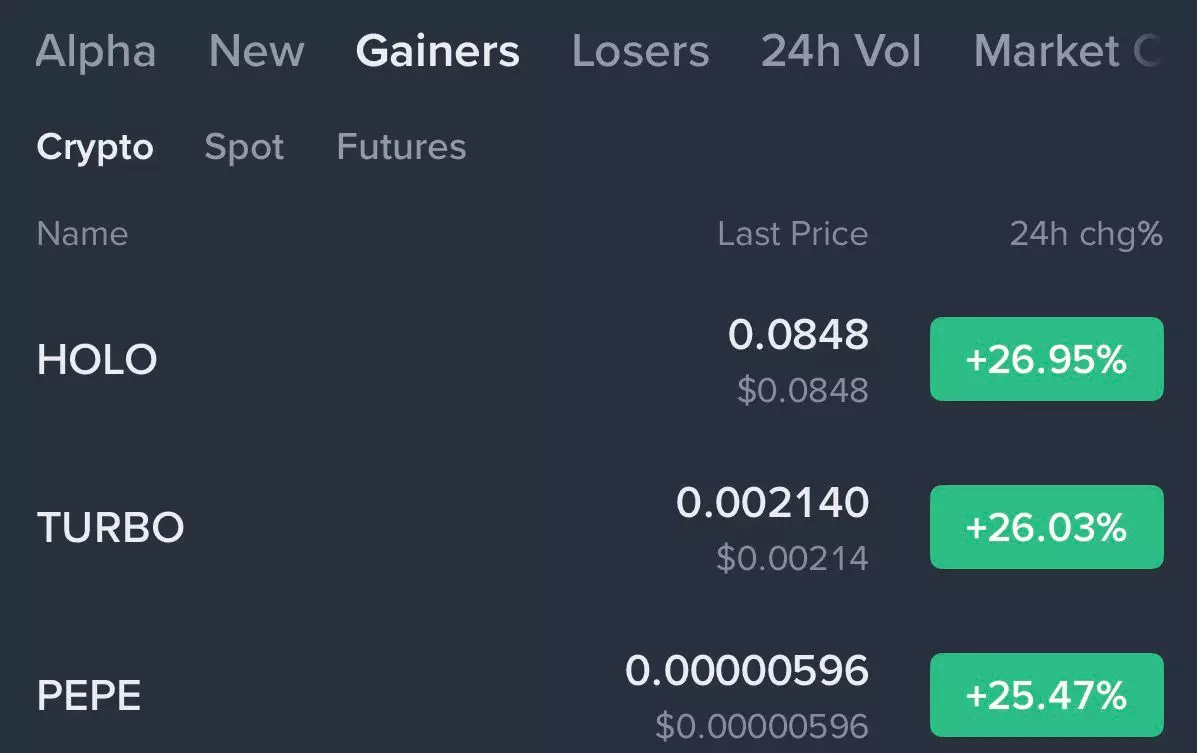The height and width of the screenshot is (753, 1197).
Task: Tap HOLO's +26.95% change badge
Action: pyautogui.click(x=1046, y=360)
